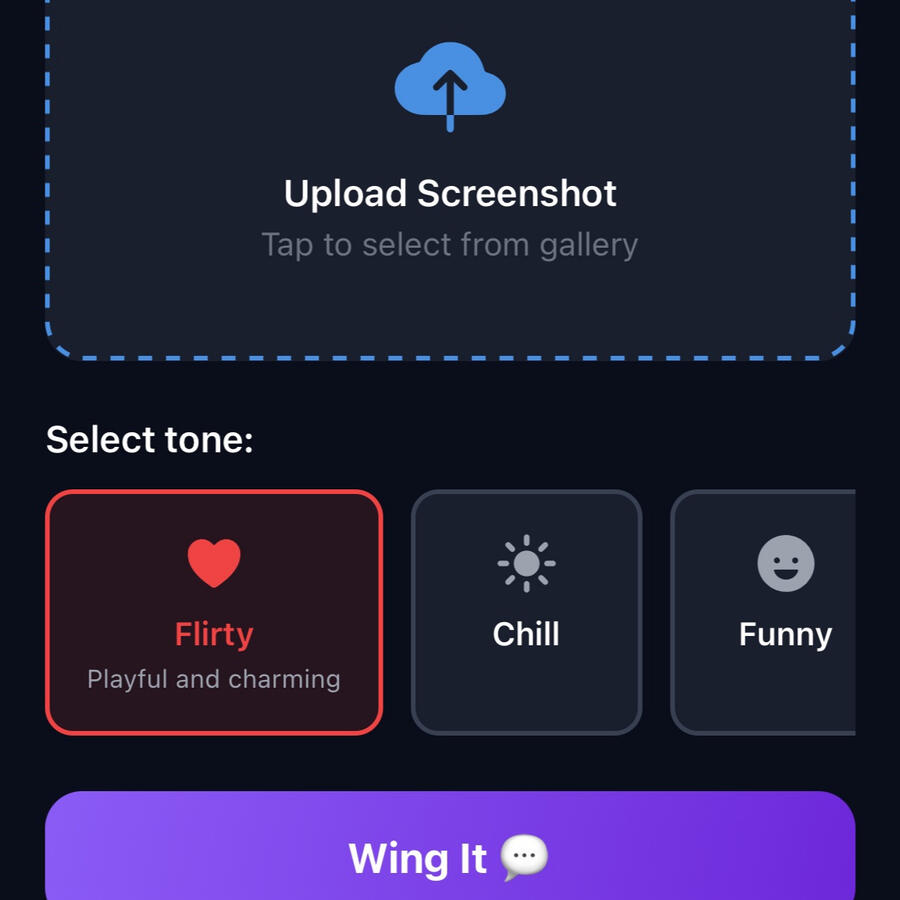Choose the Chill tone option
Viewport: 900px width, 900px height.
(x=526, y=613)
